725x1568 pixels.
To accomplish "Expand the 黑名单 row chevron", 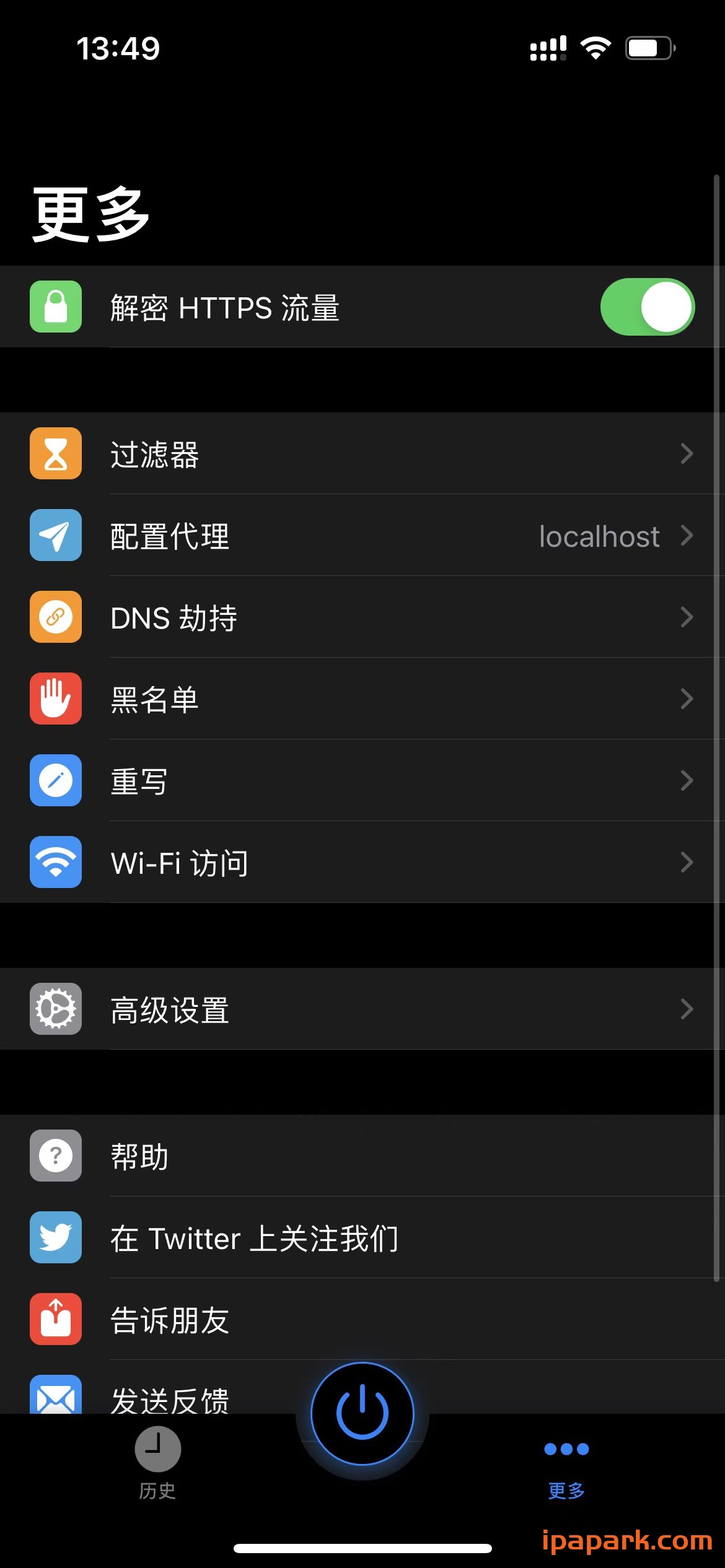I will (687, 699).
